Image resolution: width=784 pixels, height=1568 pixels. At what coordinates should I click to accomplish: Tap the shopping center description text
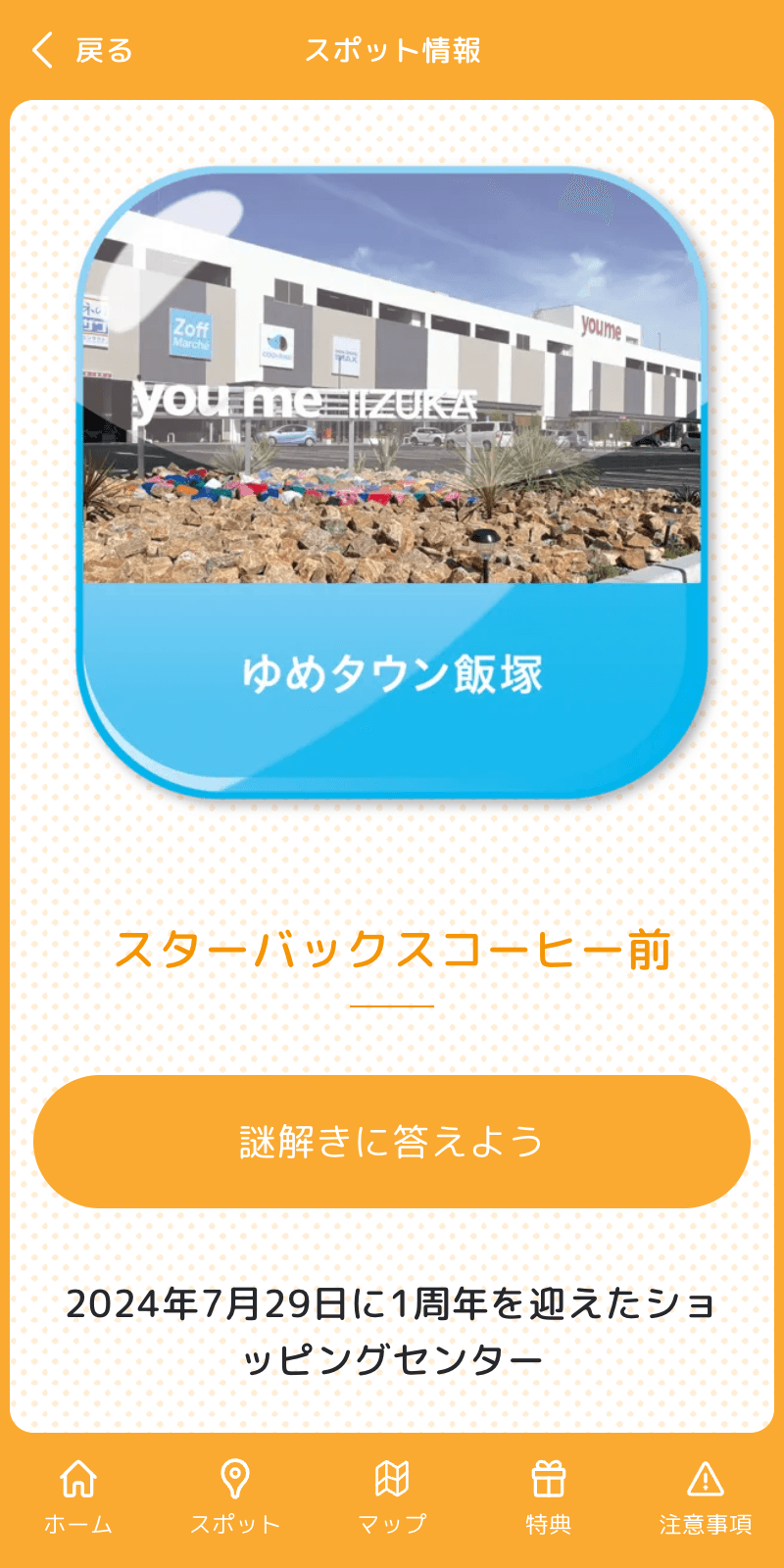tap(392, 1333)
